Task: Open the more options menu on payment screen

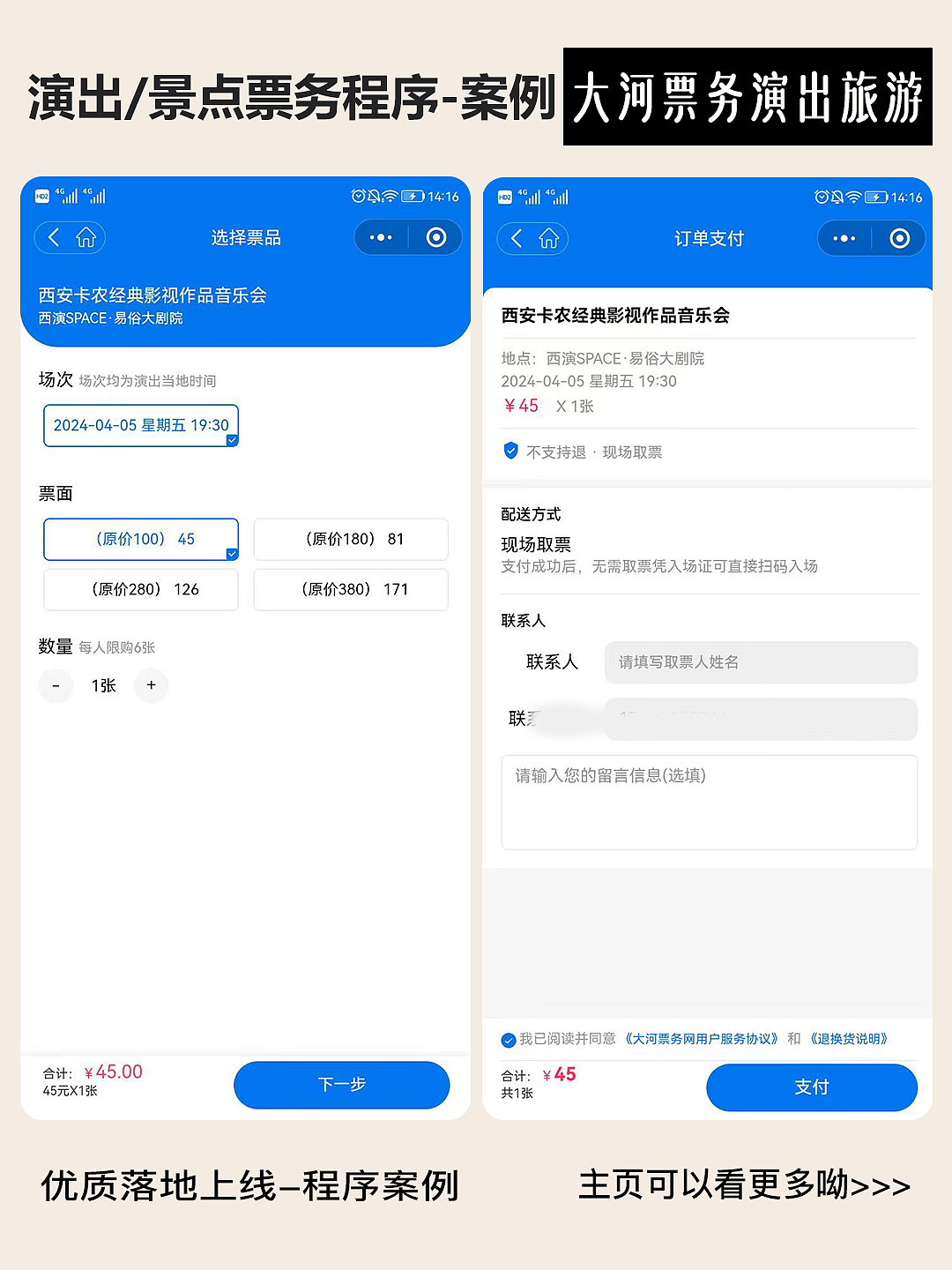Action: [x=843, y=238]
